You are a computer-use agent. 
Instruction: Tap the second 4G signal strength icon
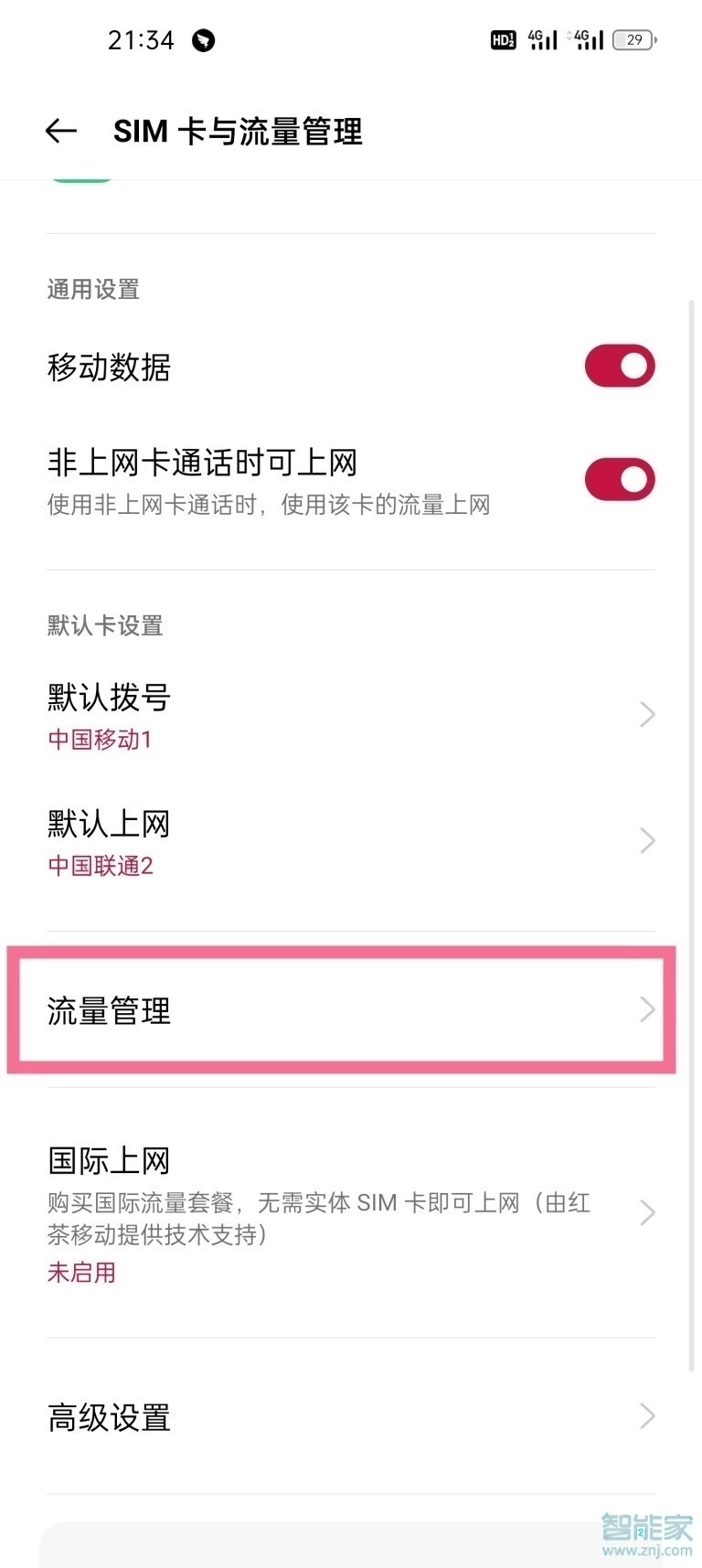click(x=589, y=39)
